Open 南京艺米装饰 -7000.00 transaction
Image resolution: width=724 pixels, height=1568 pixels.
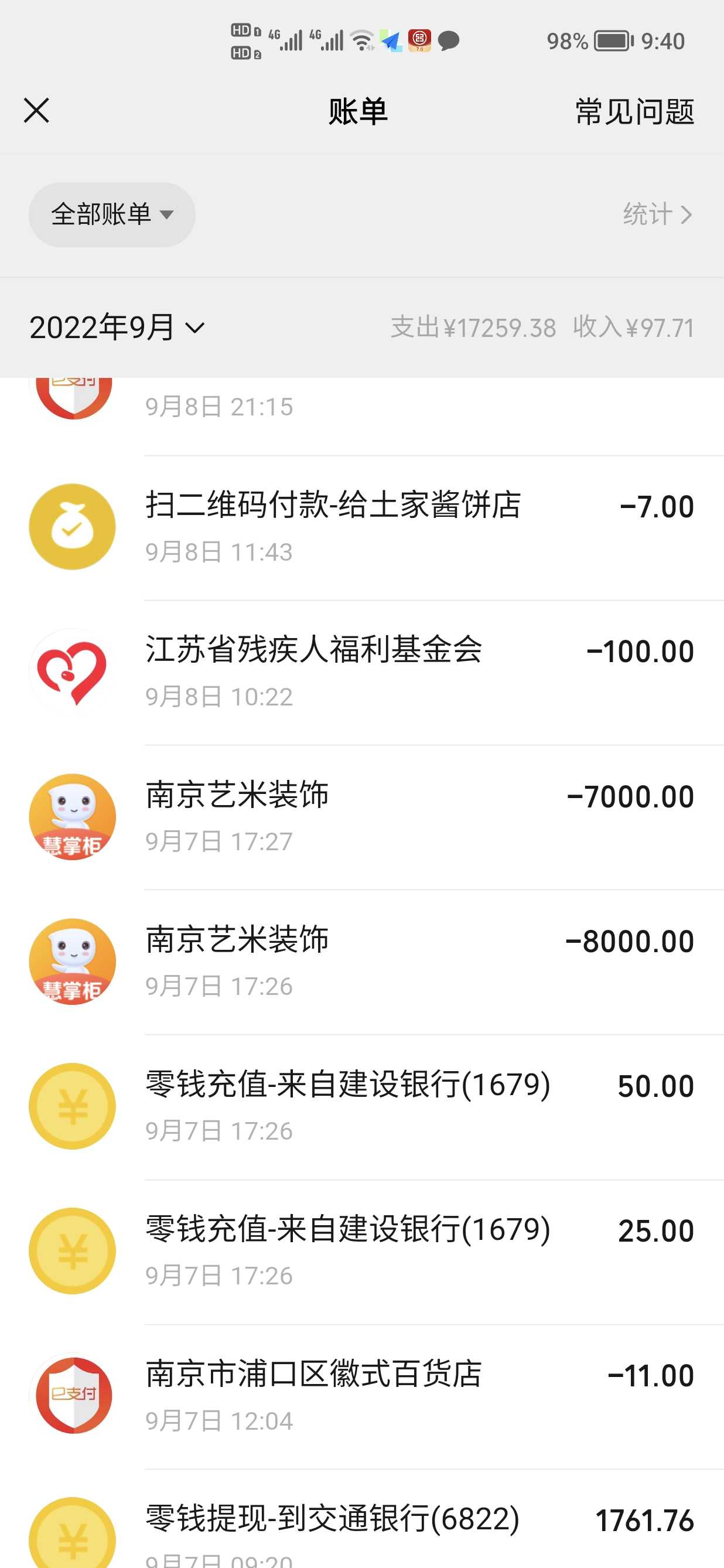[x=420, y=817]
